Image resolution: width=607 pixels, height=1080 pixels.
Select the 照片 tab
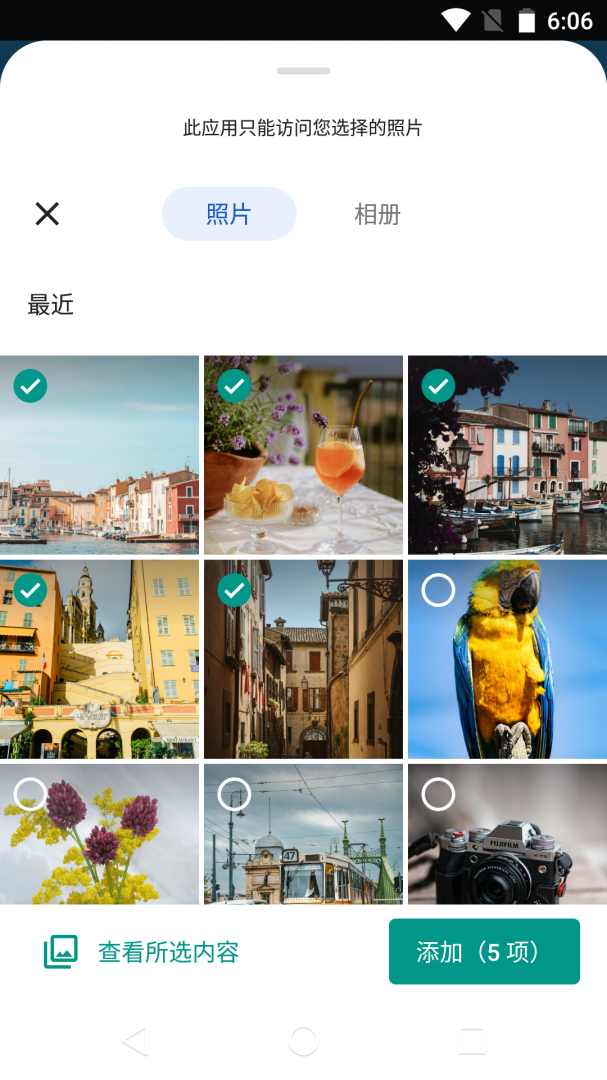tap(229, 214)
